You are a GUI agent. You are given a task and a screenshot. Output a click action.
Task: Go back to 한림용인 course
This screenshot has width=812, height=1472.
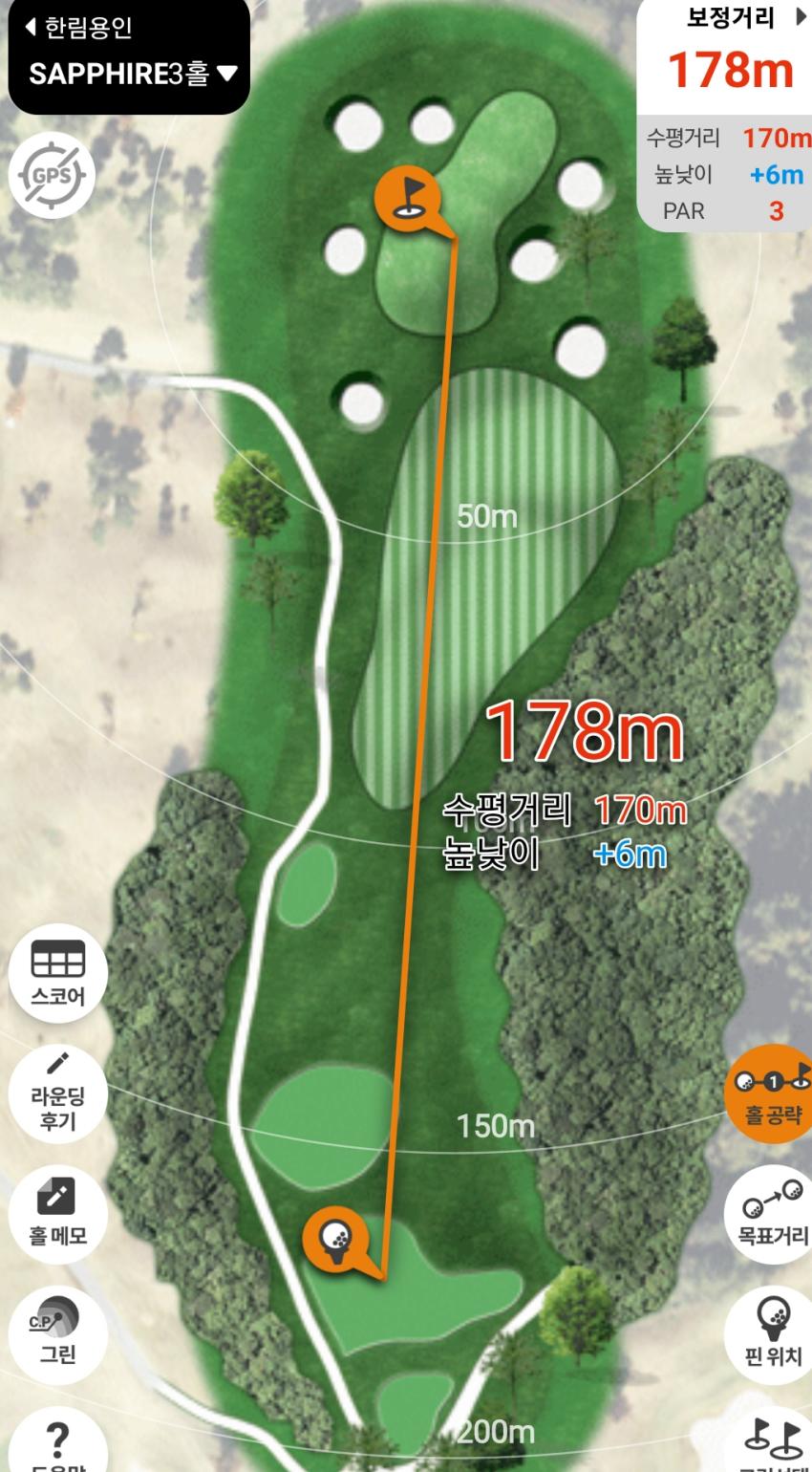(78, 28)
